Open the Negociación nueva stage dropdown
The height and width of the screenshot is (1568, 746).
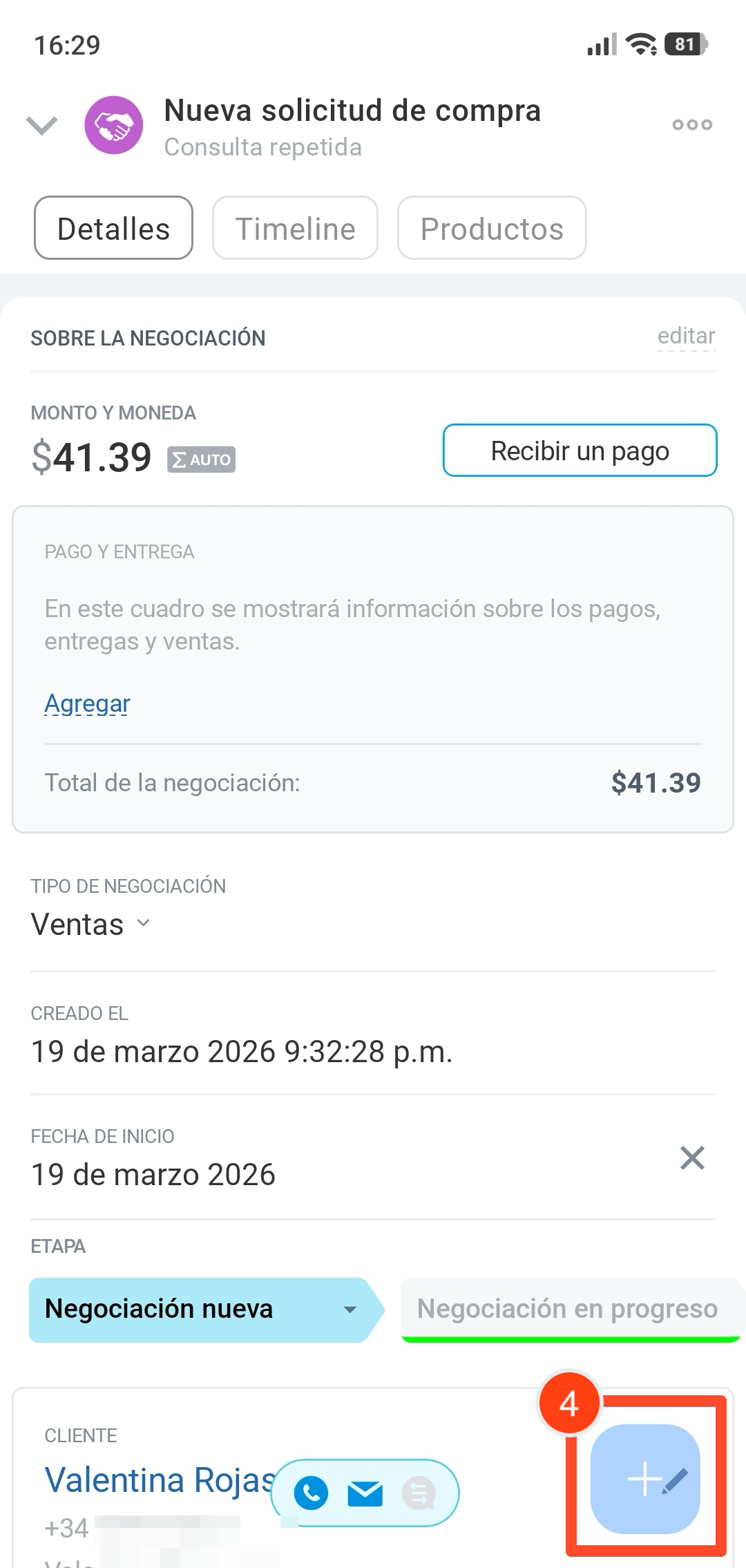point(200,1310)
